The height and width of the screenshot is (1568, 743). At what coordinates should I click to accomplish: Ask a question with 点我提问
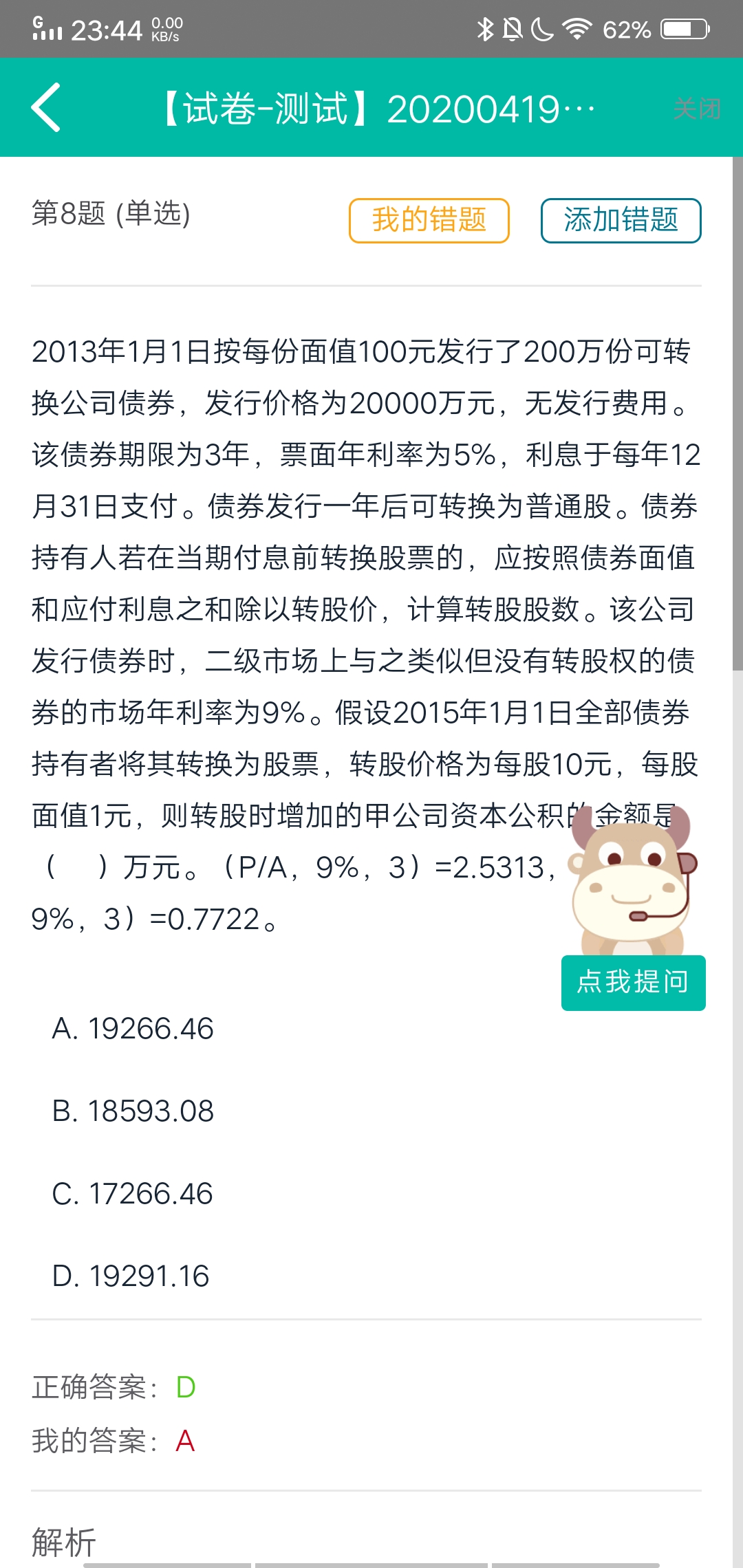click(x=633, y=982)
